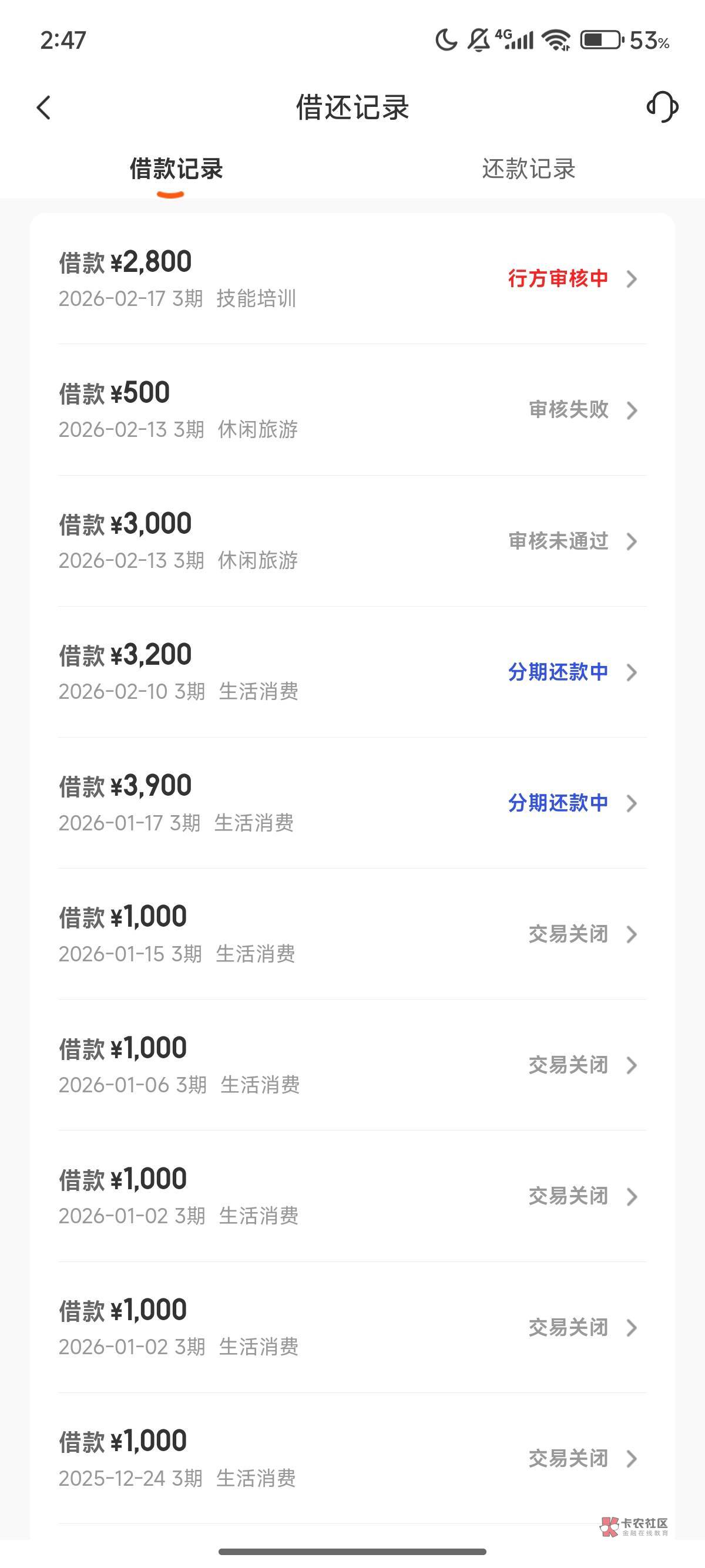Go back using the top-left arrow
The height and width of the screenshot is (1568, 705).
tap(44, 107)
